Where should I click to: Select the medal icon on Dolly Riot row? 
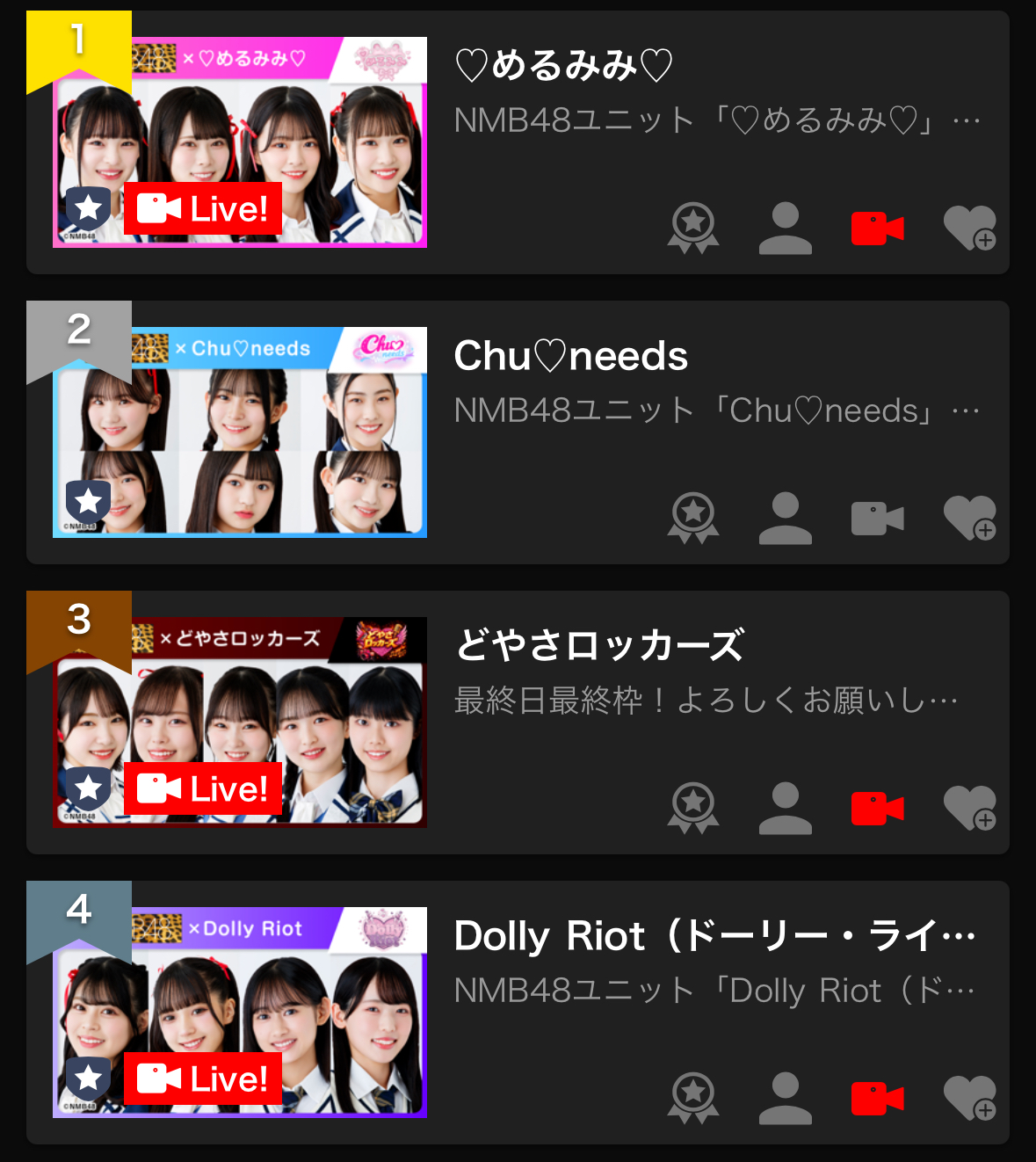(693, 1098)
